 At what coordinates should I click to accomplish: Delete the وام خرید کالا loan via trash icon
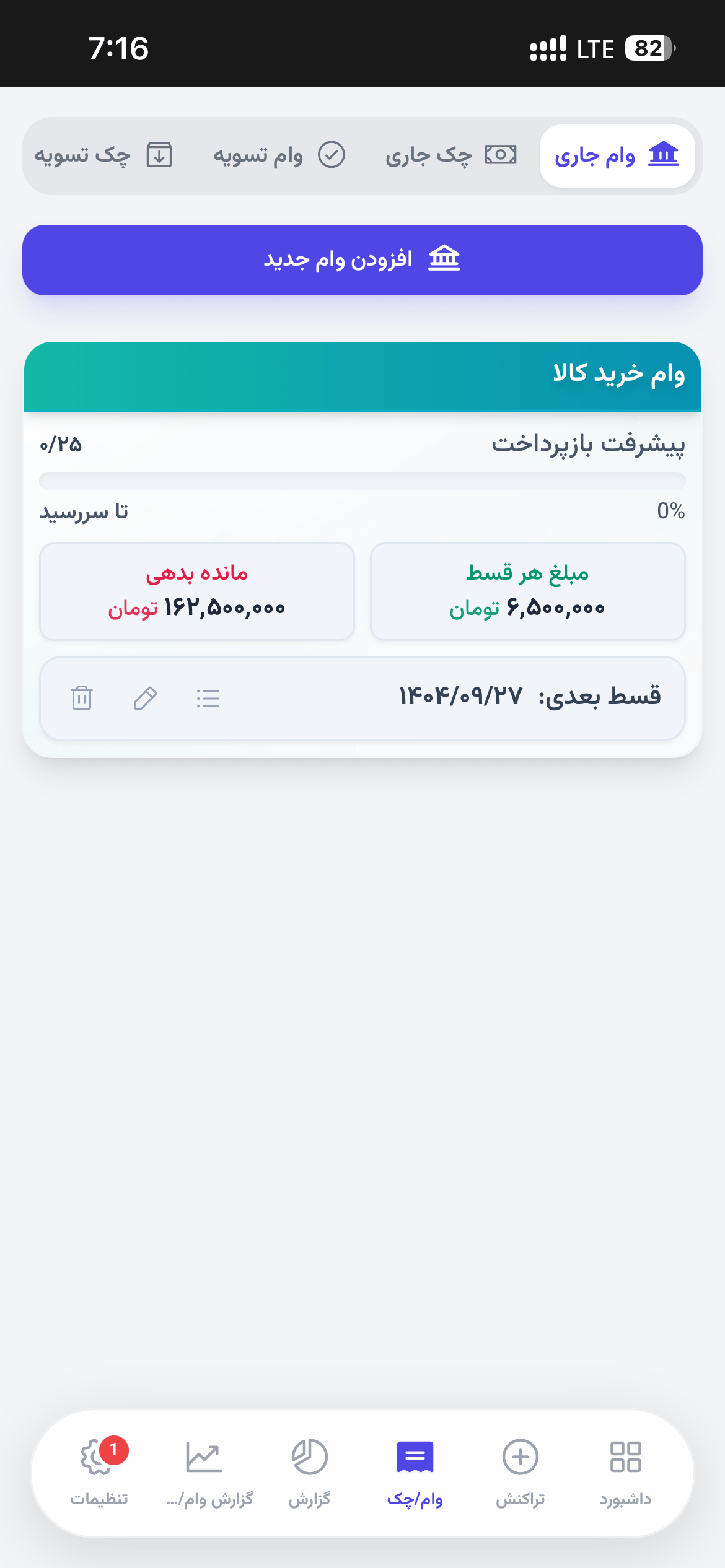coord(82,698)
